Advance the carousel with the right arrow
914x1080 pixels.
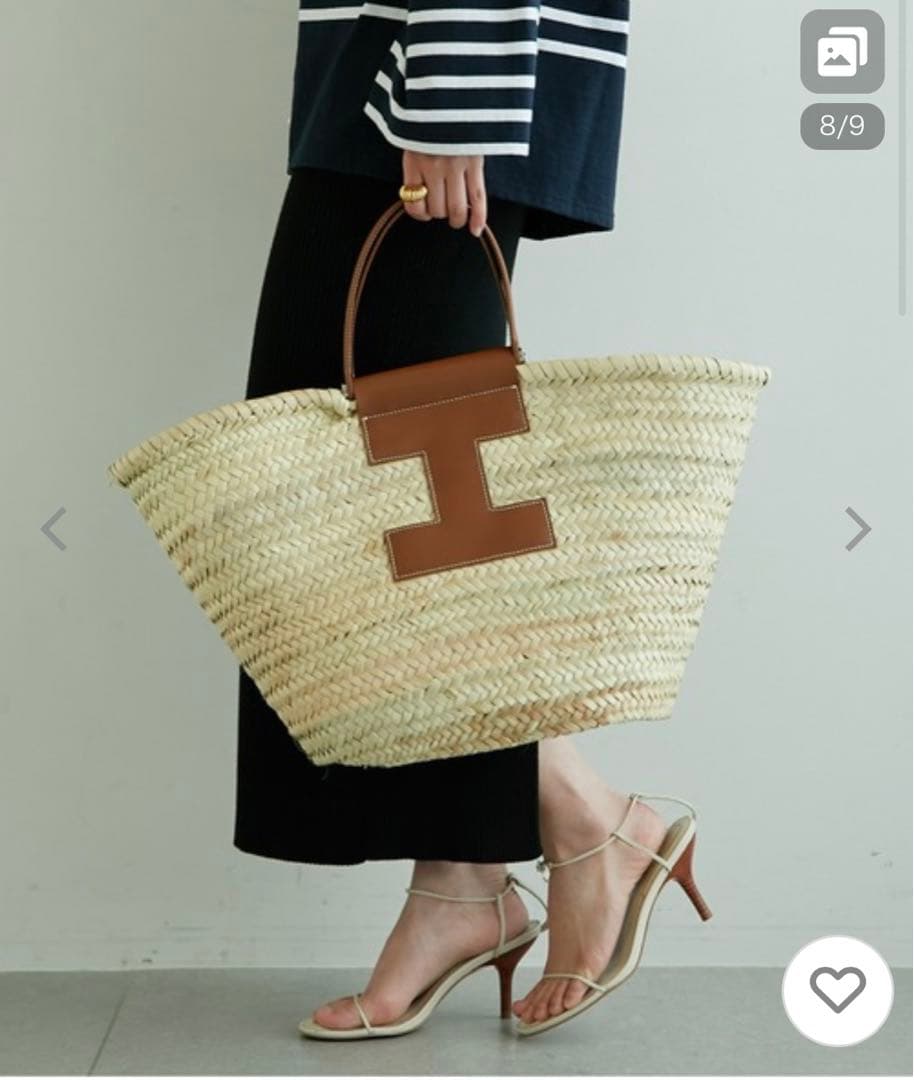click(x=858, y=528)
